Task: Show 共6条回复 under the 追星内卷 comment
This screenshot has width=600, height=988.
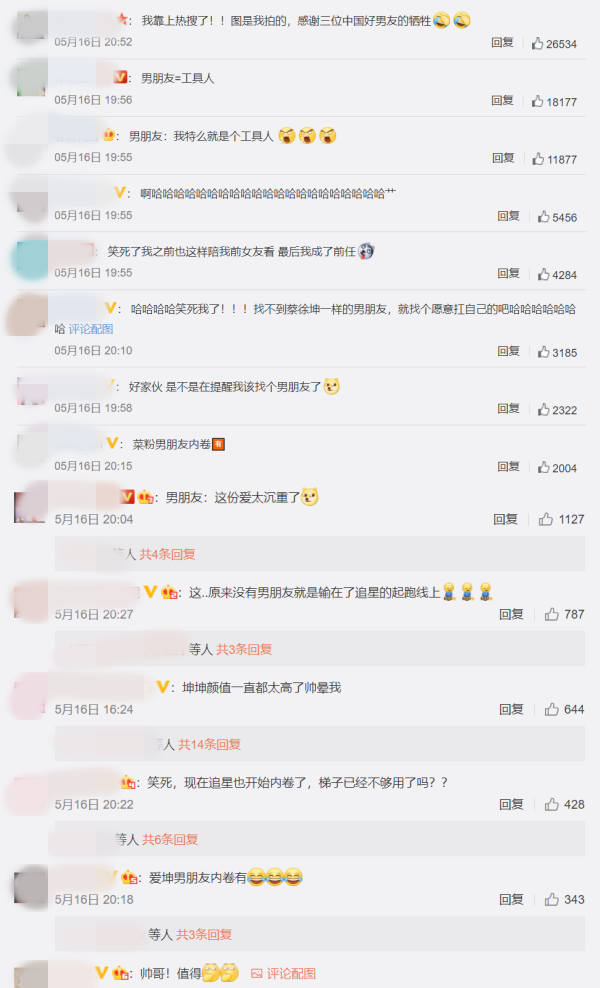Action: pyautogui.click(x=170, y=839)
